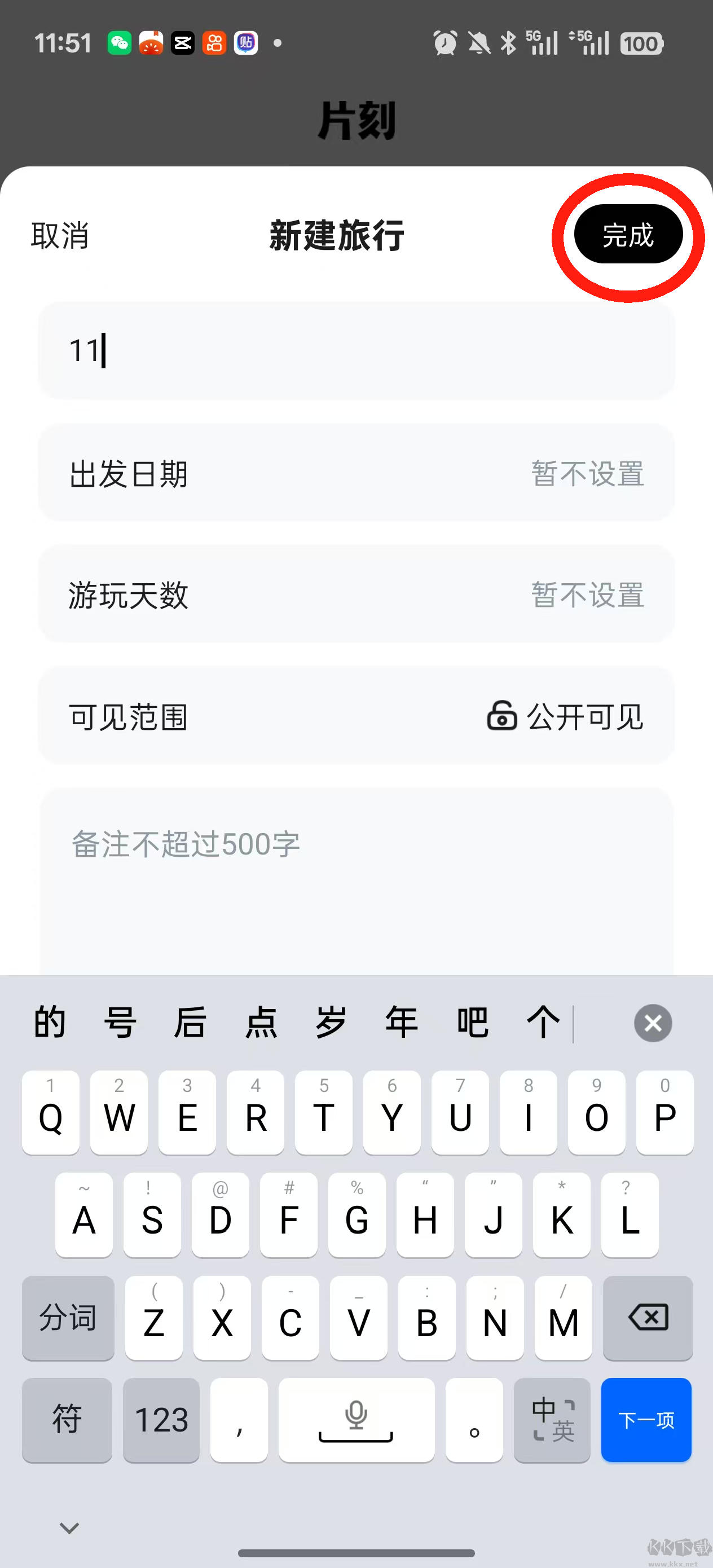Hide the keyboard using the down chevron

[x=69, y=1527]
